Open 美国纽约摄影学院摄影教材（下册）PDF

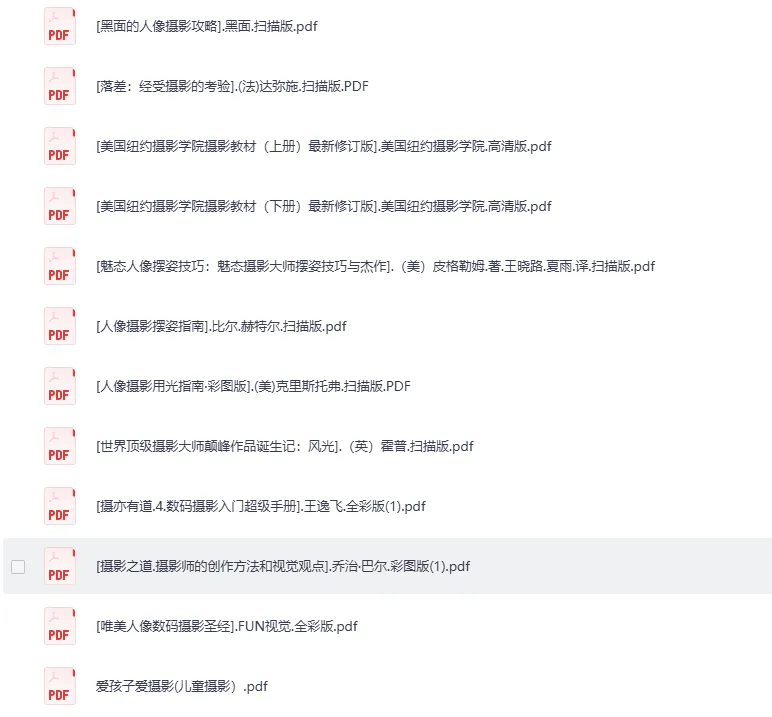tap(323, 206)
